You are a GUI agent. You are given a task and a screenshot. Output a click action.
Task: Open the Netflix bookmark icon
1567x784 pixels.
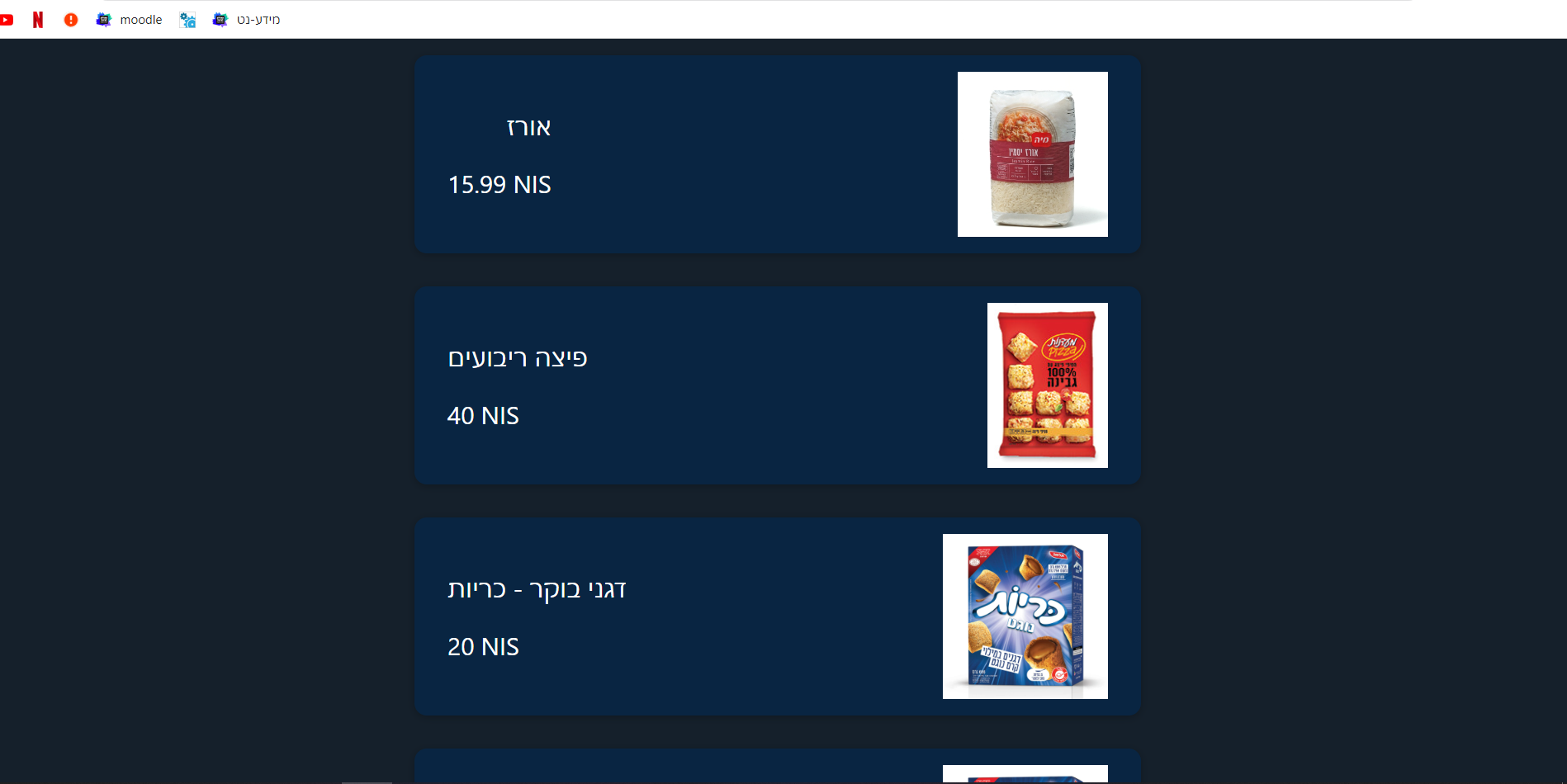38,20
